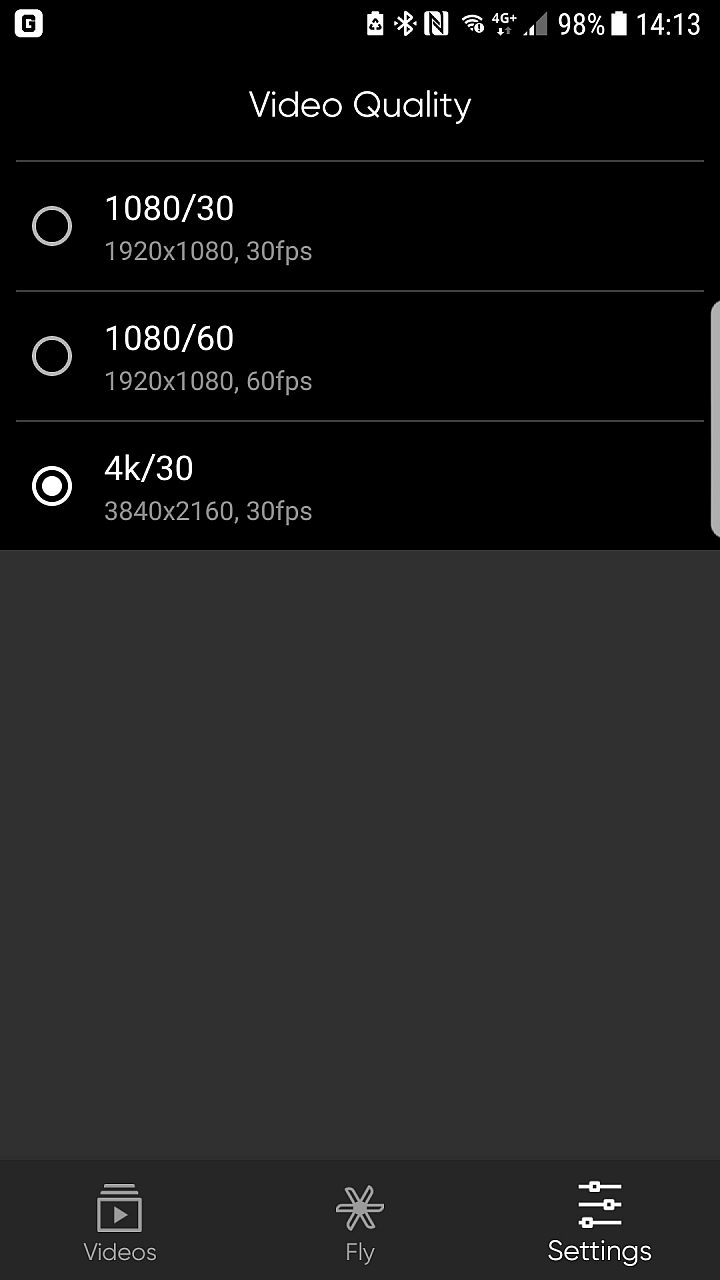Select the 1080/30 video quality option
This screenshot has height=1280, width=720.
pyautogui.click(x=52, y=227)
